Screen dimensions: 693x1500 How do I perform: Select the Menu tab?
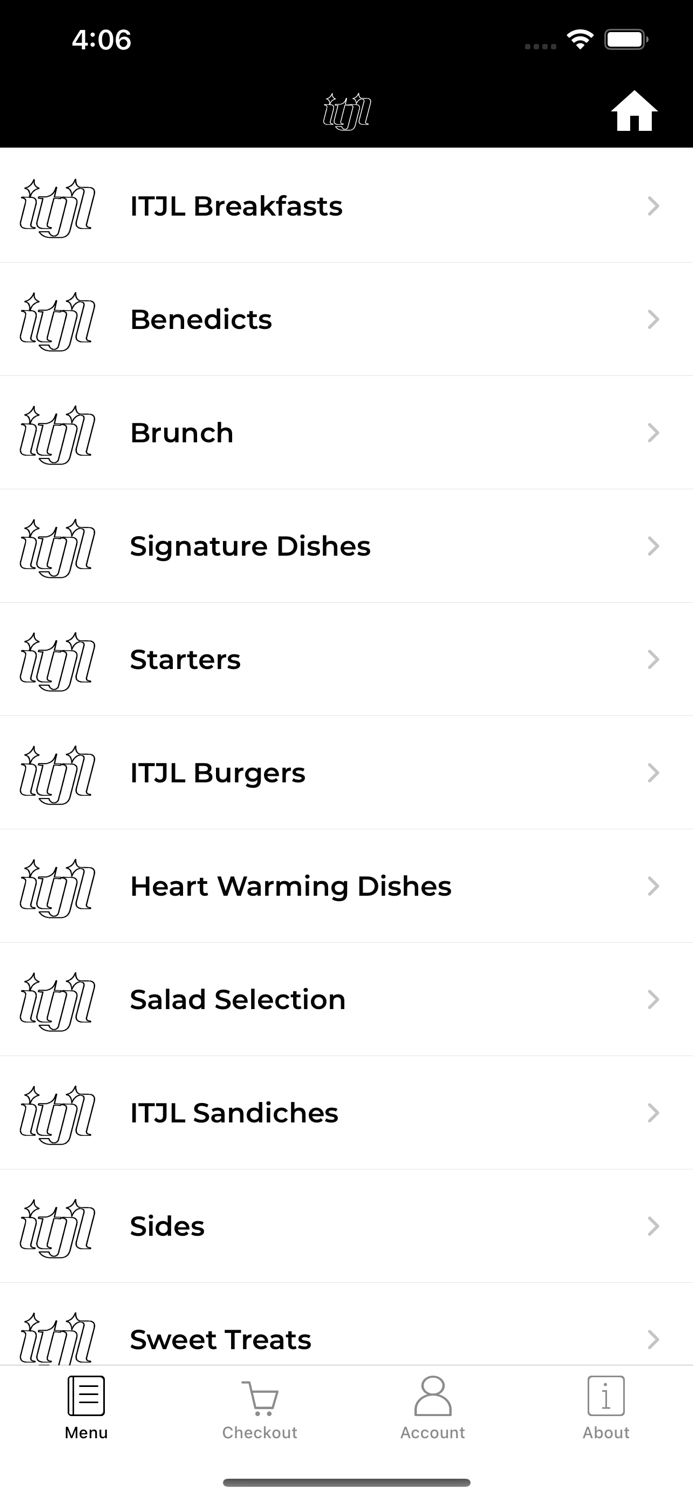point(86,1410)
